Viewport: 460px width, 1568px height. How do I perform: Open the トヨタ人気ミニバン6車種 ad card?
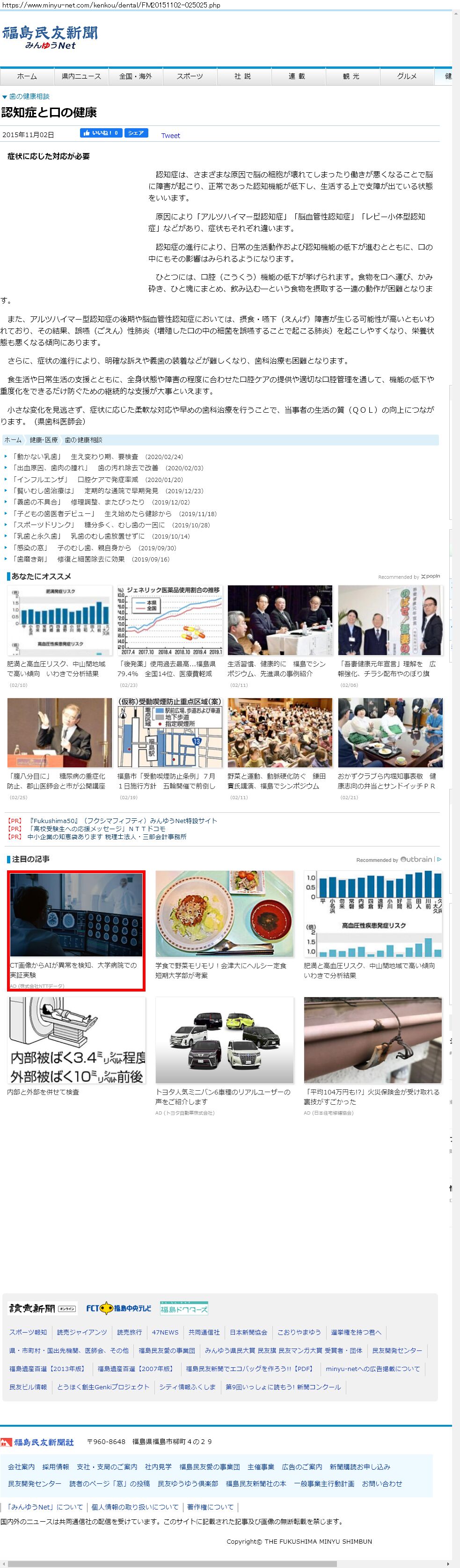tap(225, 1057)
